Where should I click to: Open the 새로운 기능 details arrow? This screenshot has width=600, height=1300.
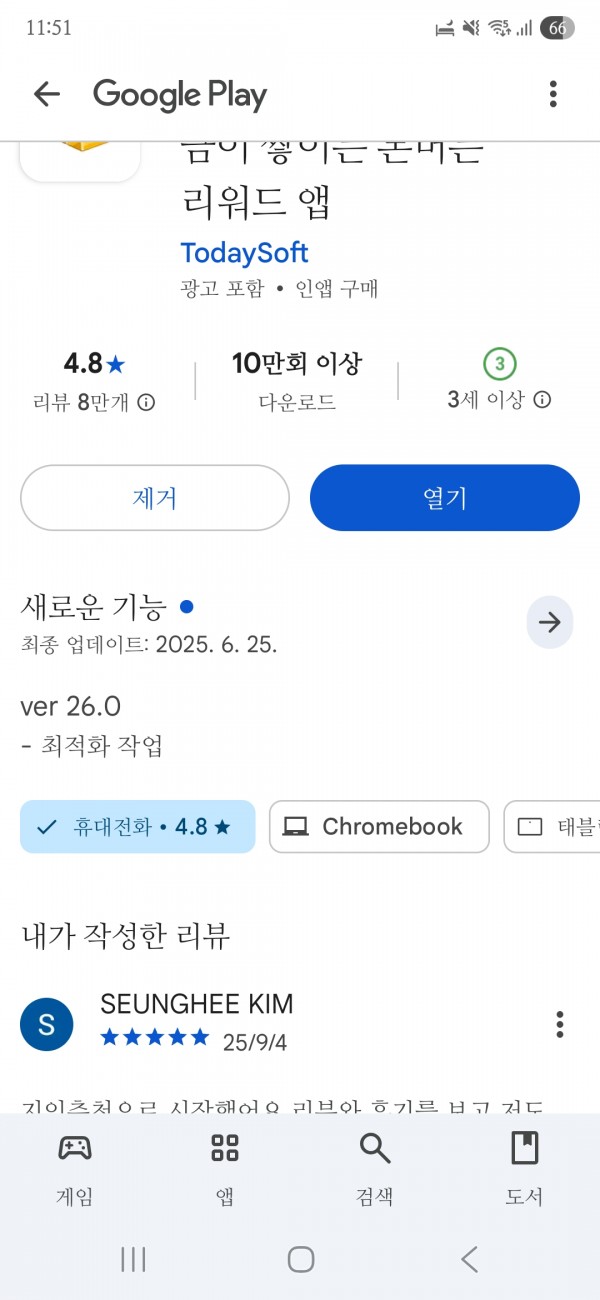tap(550, 623)
